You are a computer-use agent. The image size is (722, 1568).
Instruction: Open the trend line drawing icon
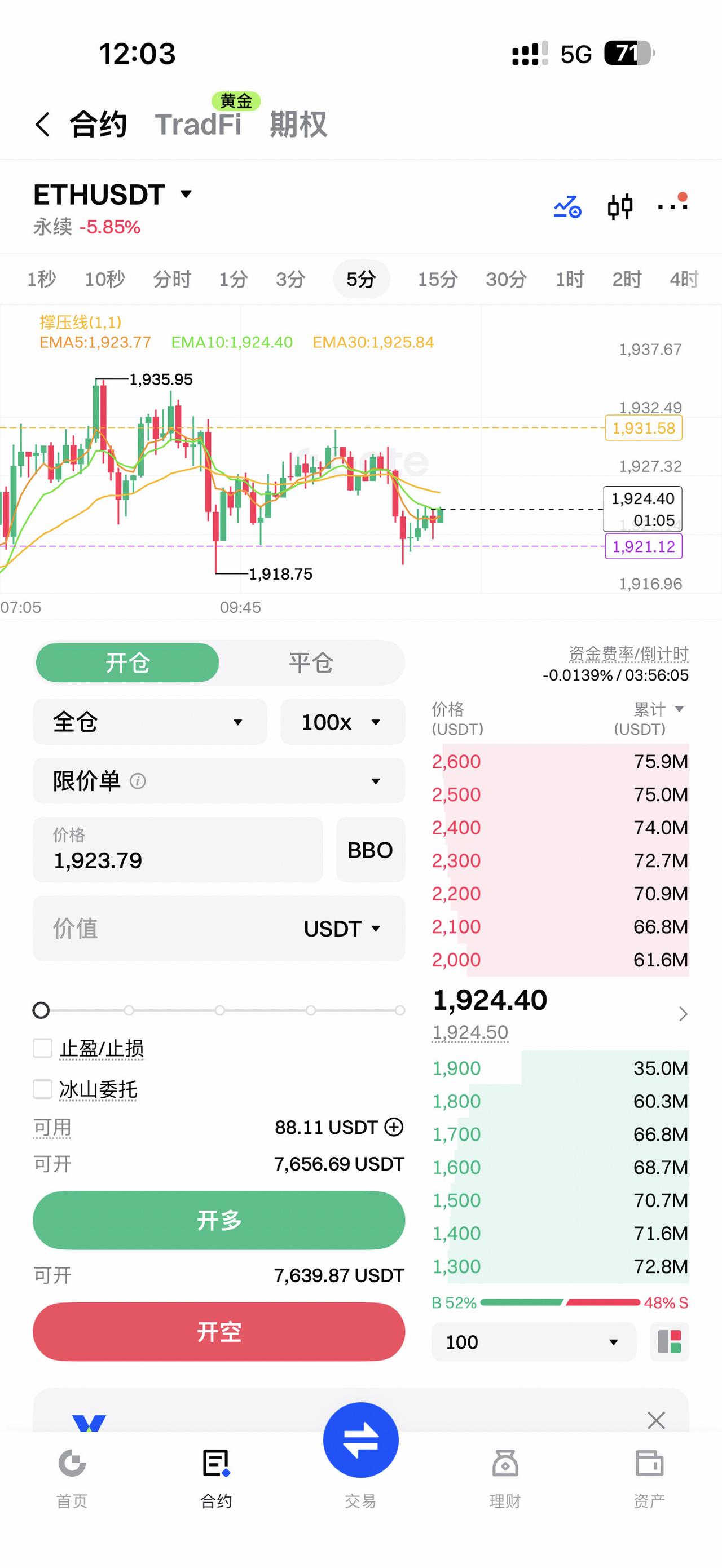coord(566,207)
